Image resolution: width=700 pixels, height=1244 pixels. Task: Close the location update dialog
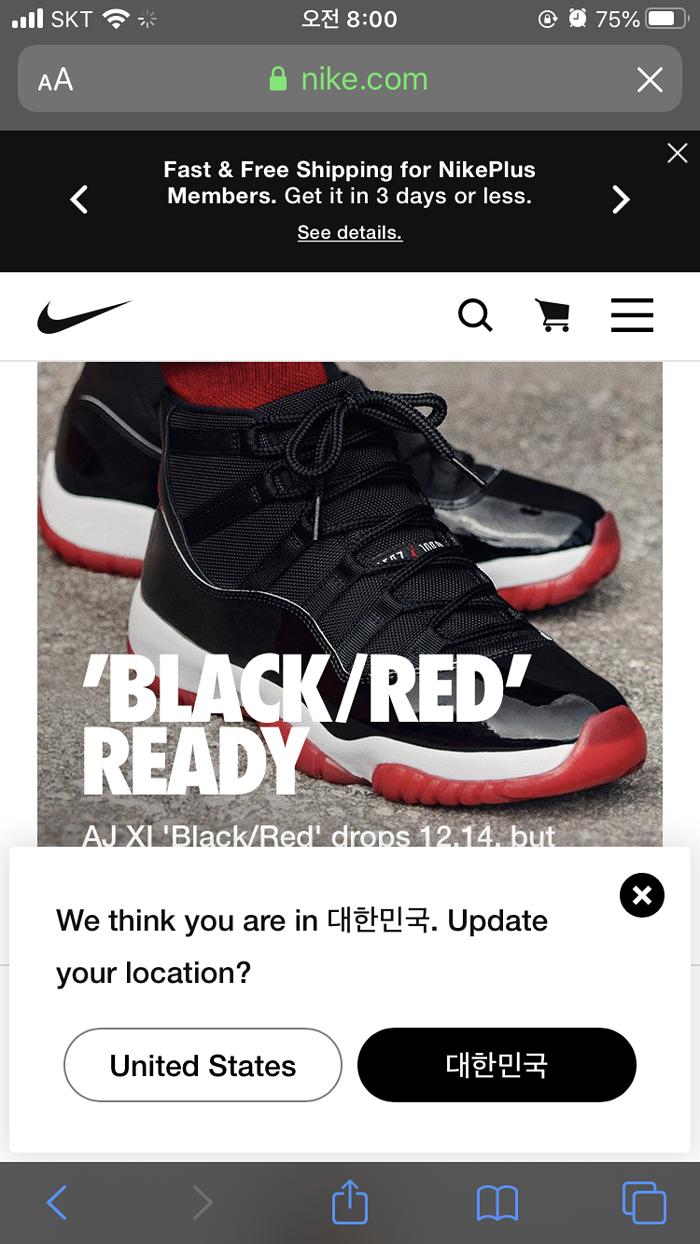point(642,895)
